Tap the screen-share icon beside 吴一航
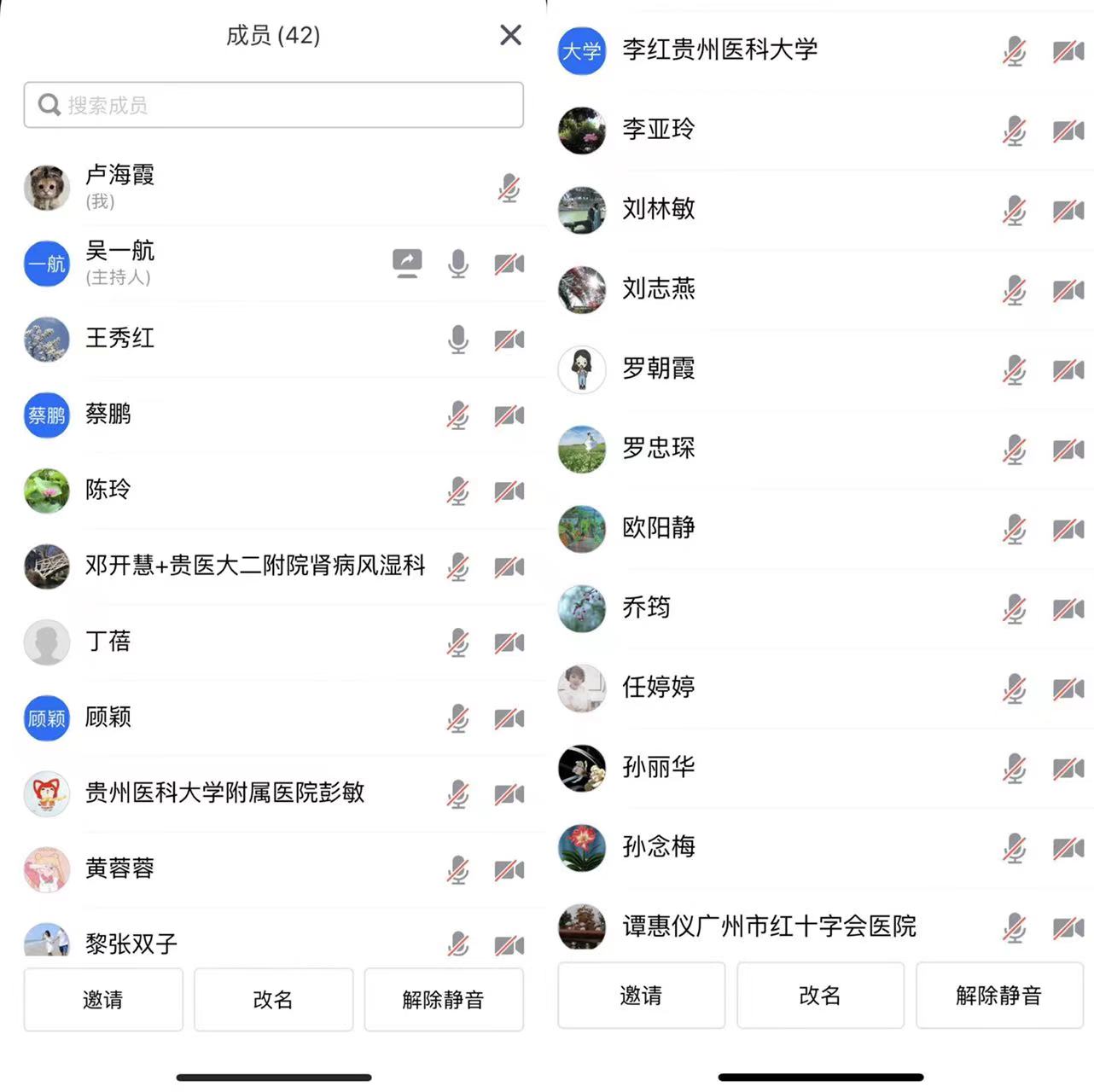Viewport: 1094px width, 1092px height. (407, 263)
